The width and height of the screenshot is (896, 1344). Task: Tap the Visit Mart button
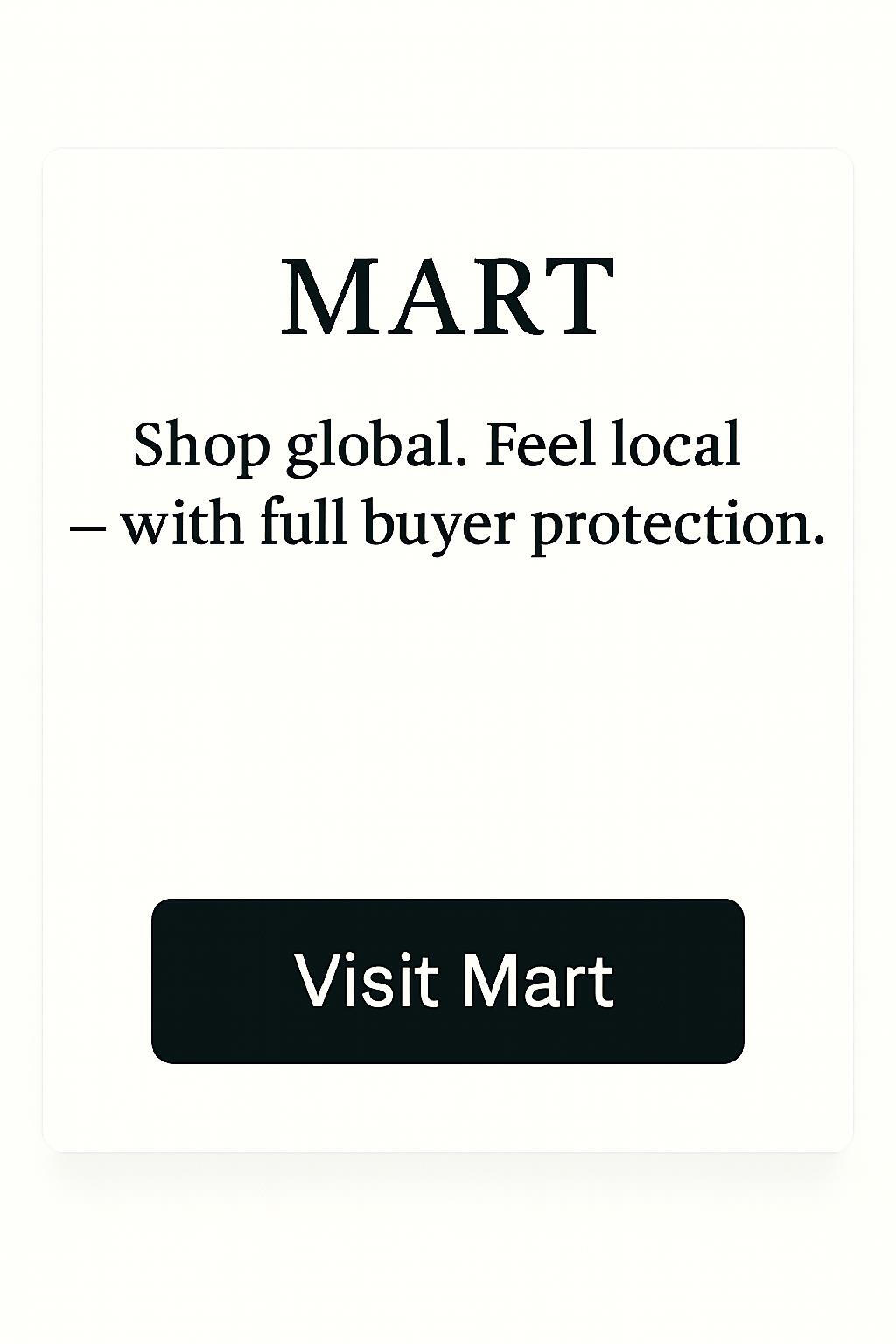447,981
